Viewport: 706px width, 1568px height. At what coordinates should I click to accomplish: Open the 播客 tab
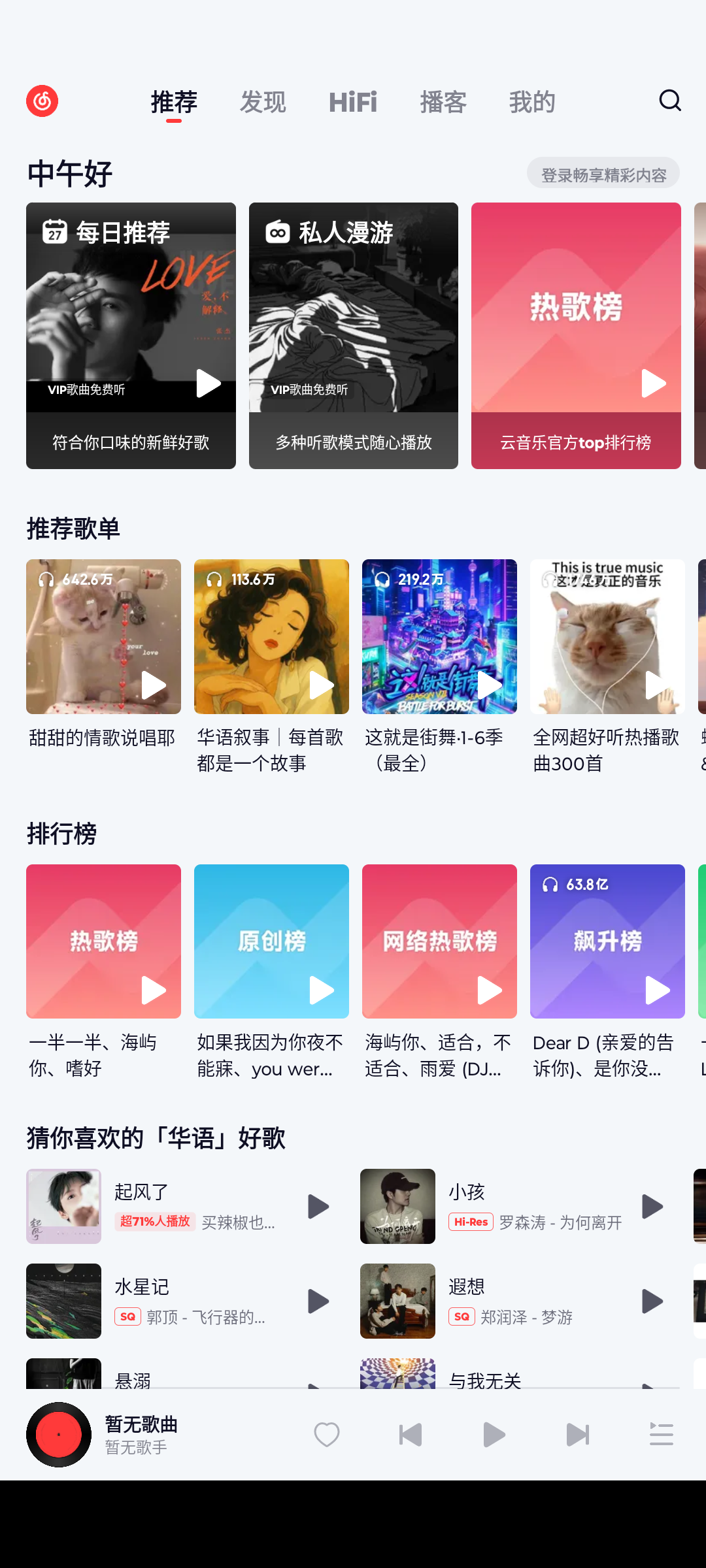click(x=443, y=102)
